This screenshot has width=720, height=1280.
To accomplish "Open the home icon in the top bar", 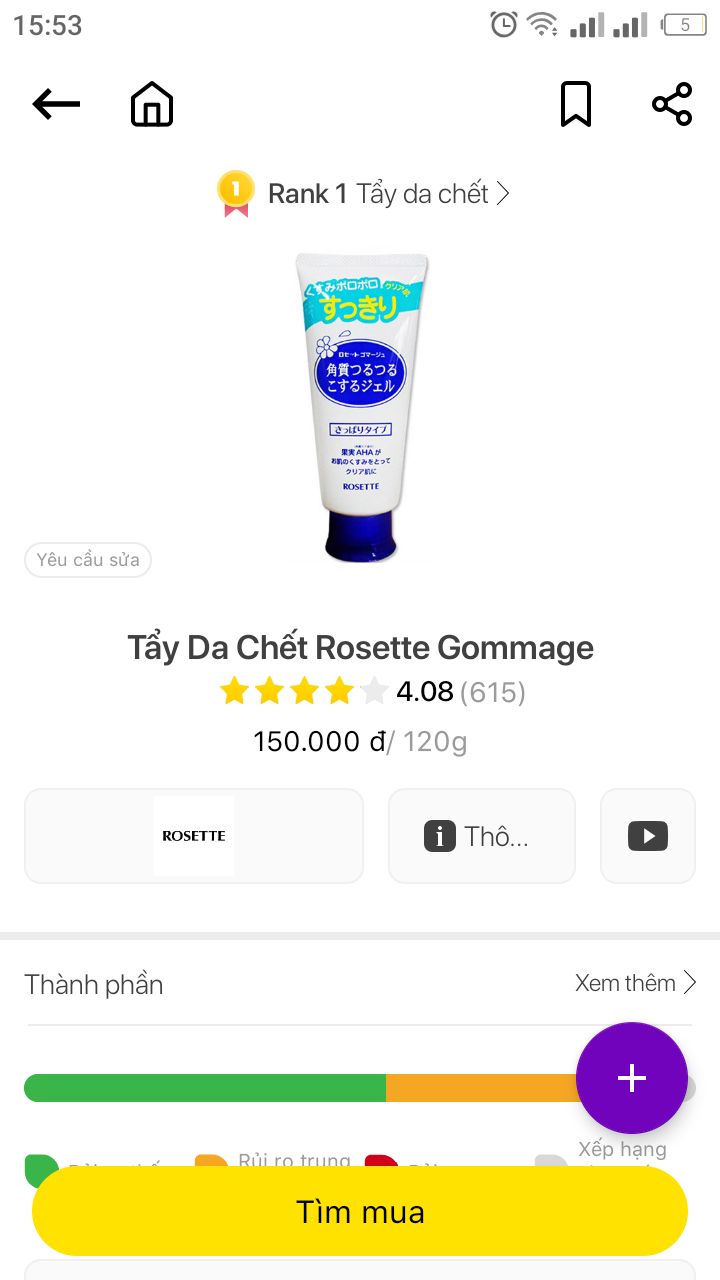I will pos(152,104).
